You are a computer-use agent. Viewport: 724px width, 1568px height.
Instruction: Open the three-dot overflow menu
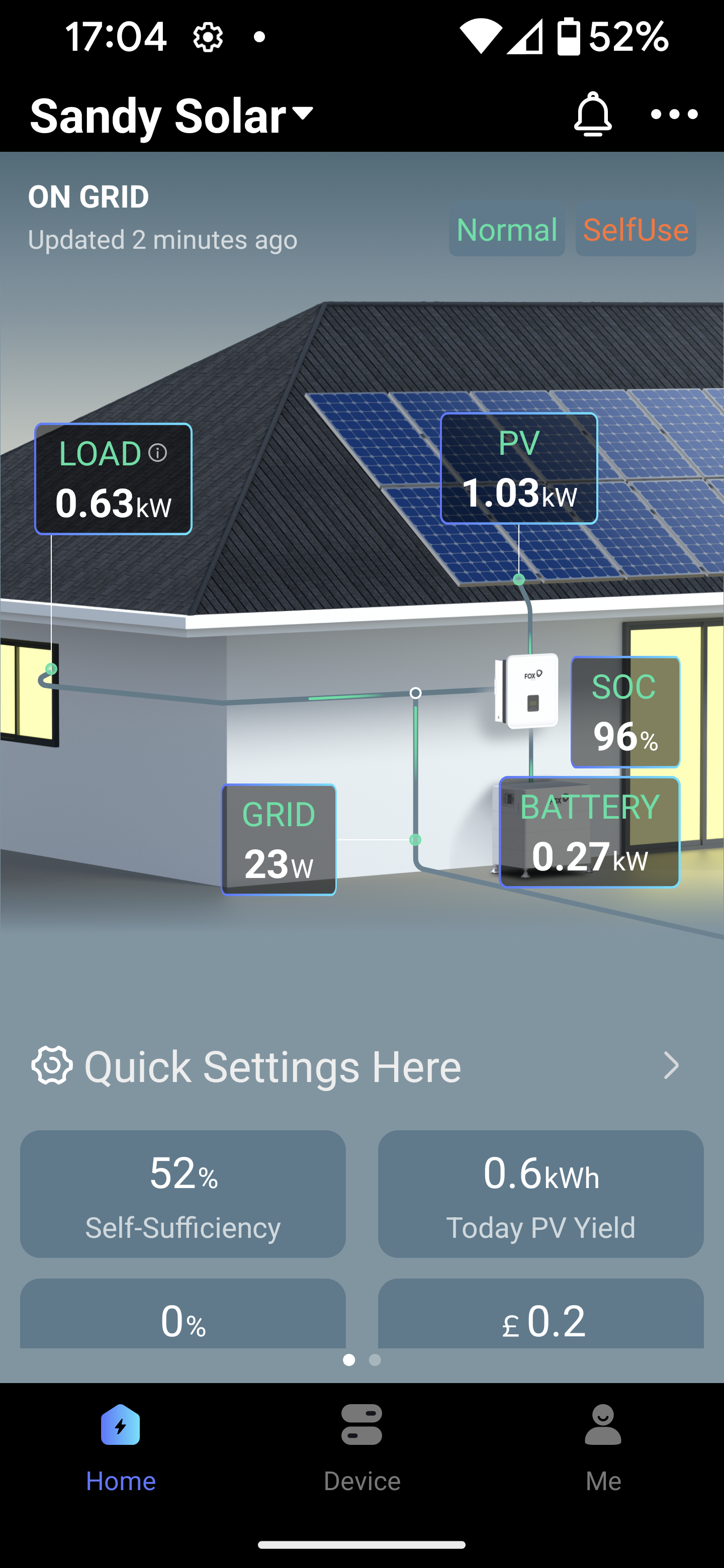click(x=673, y=115)
